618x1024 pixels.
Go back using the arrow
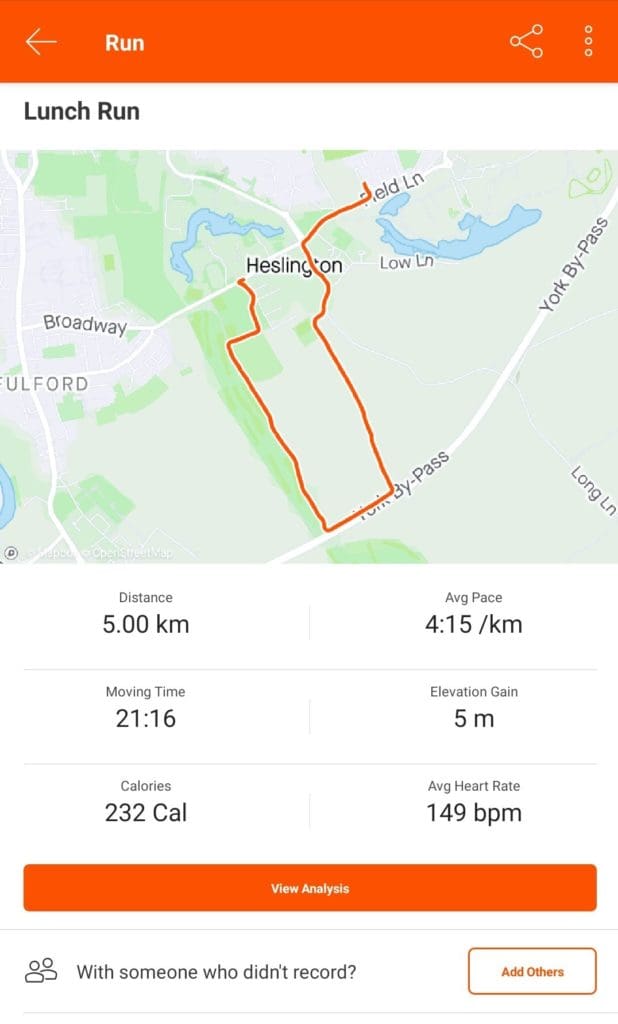pos(41,42)
